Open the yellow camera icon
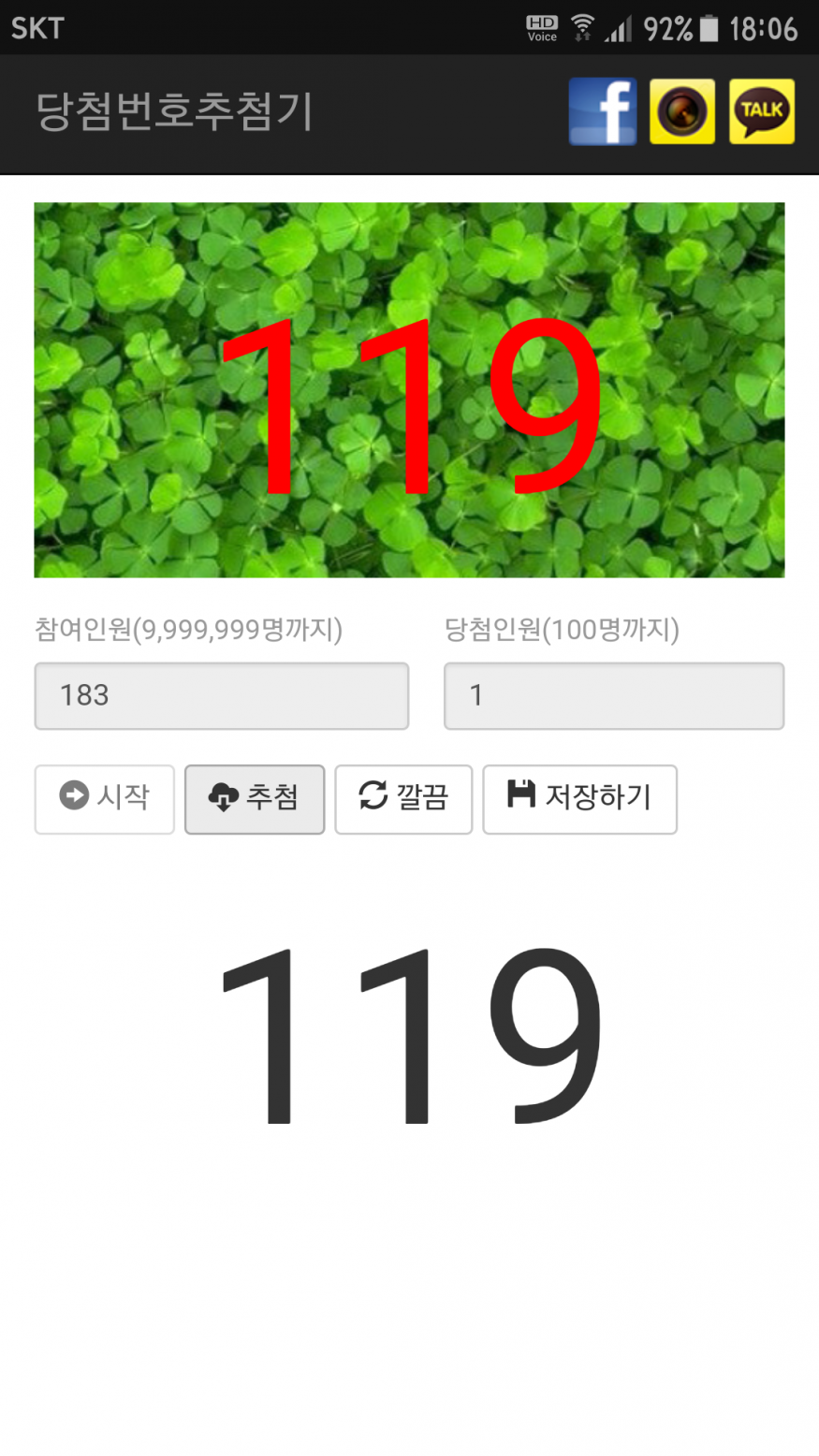 682,111
